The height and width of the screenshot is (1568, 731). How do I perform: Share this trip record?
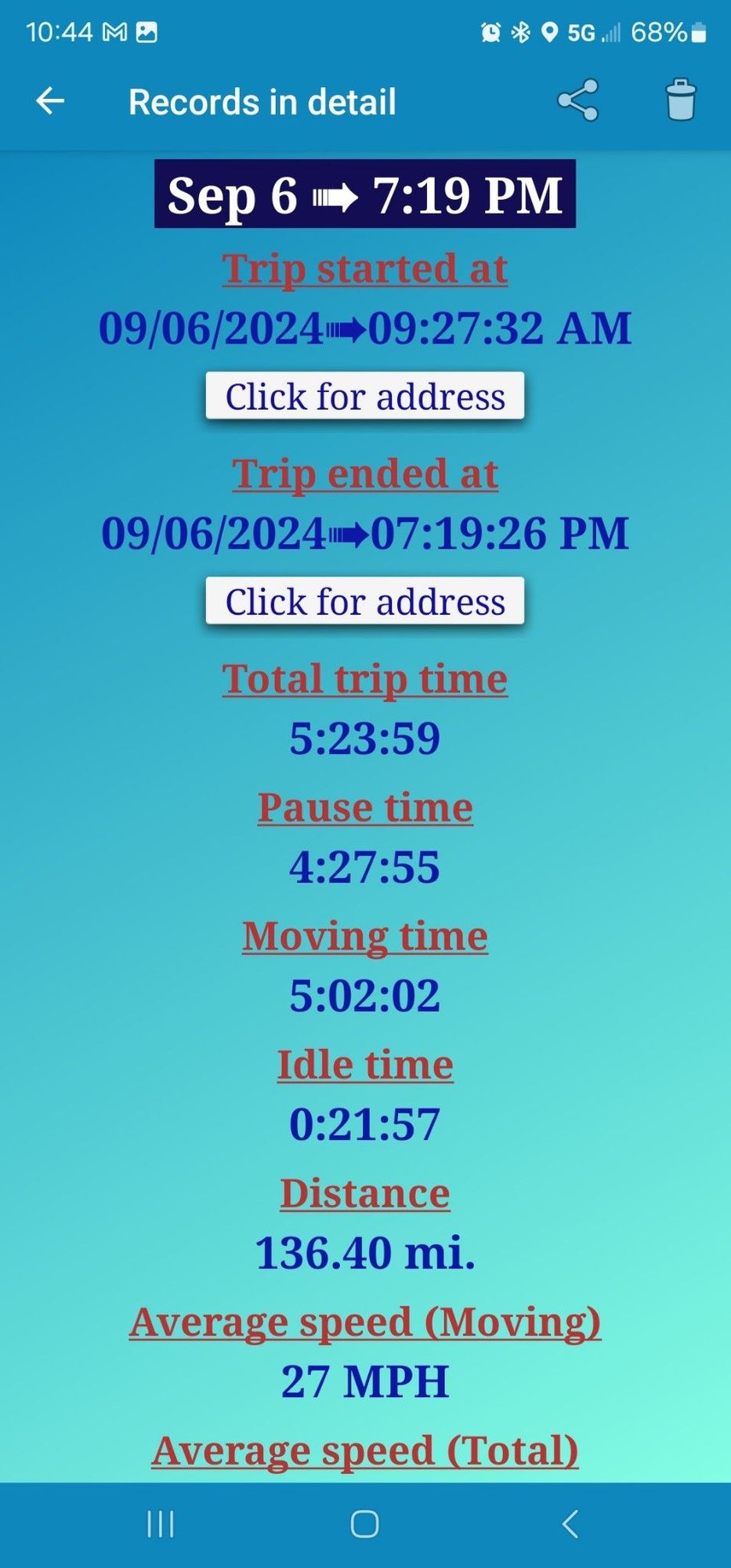point(577,100)
